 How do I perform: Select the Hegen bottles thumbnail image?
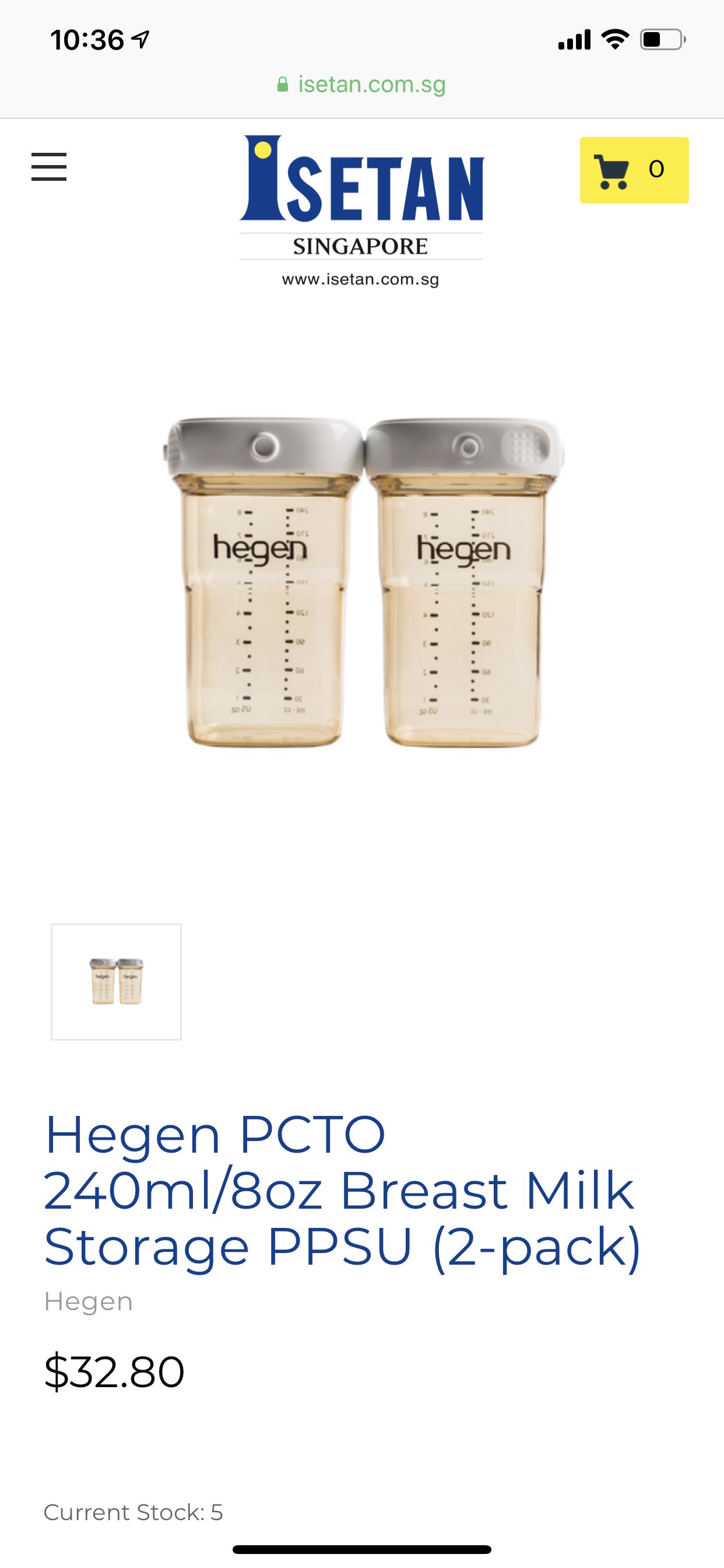116,981
